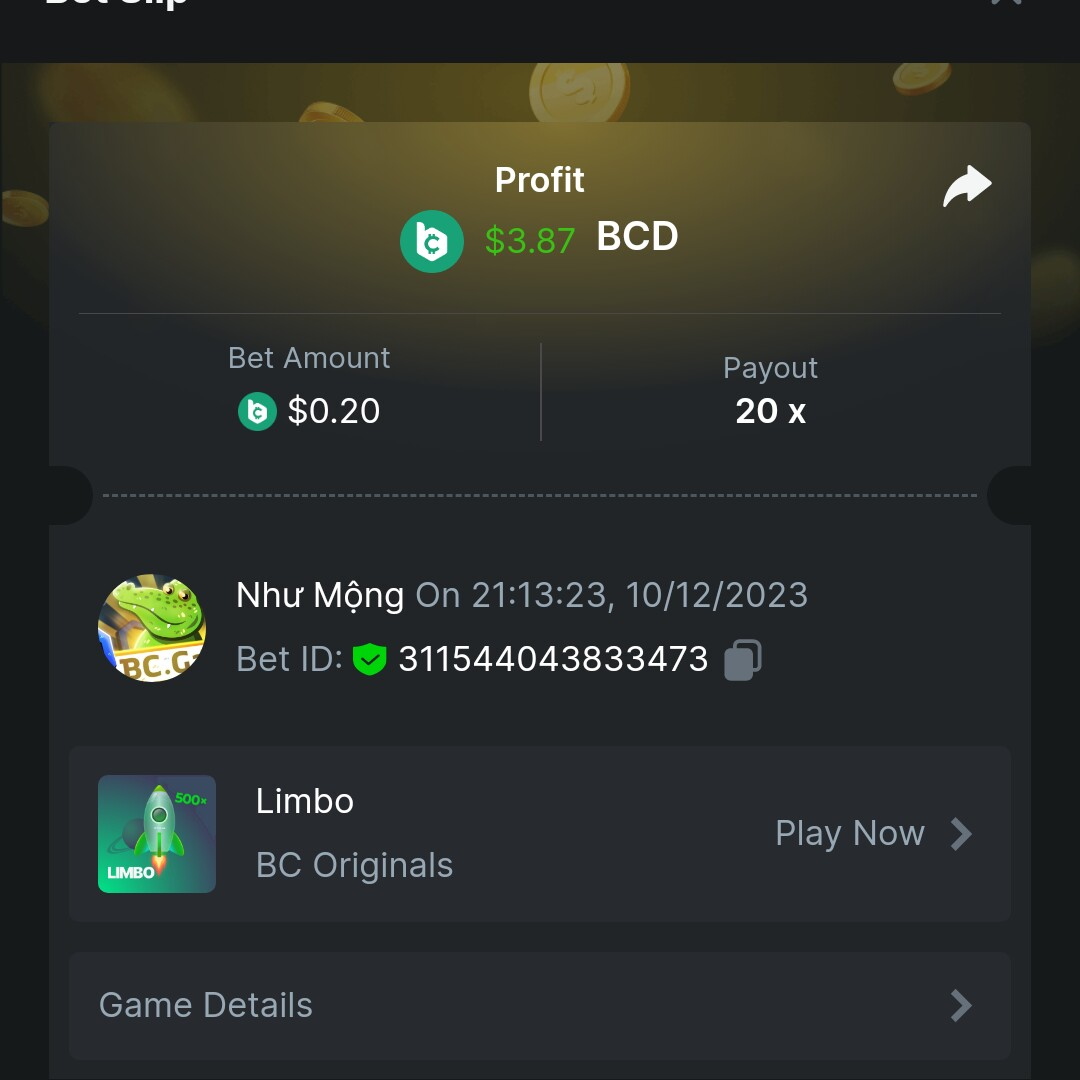1080x1080 pixels.
Task: Expand the Game Details row
Action: pos(540,1005)
